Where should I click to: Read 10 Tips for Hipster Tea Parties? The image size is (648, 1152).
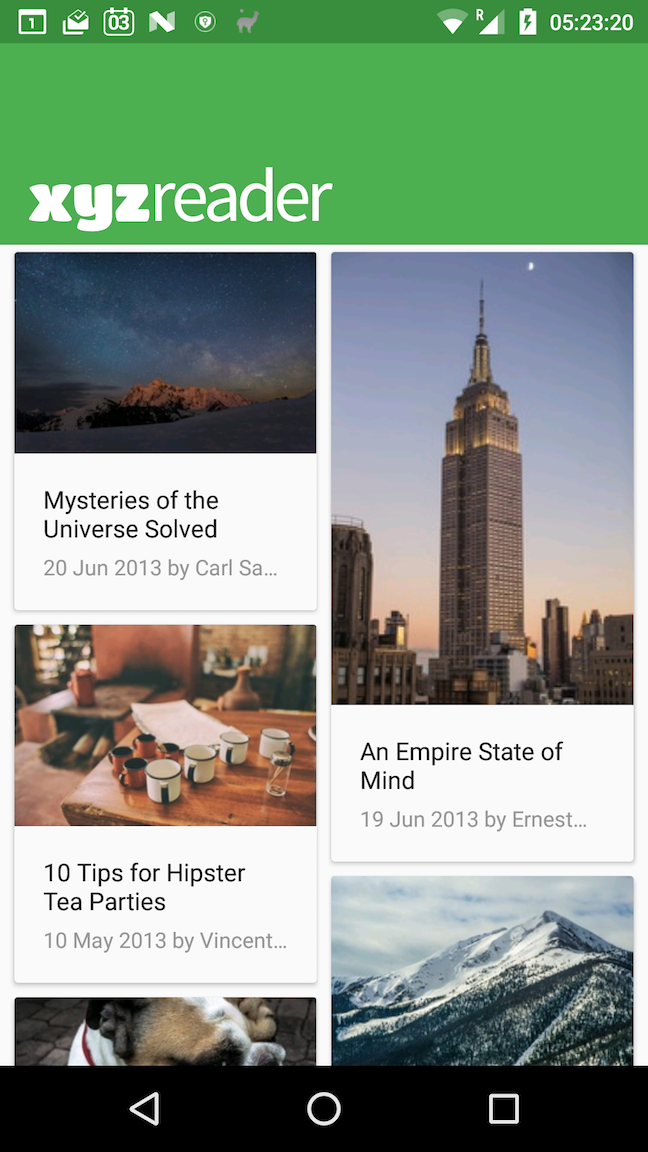tap(165, 887)
